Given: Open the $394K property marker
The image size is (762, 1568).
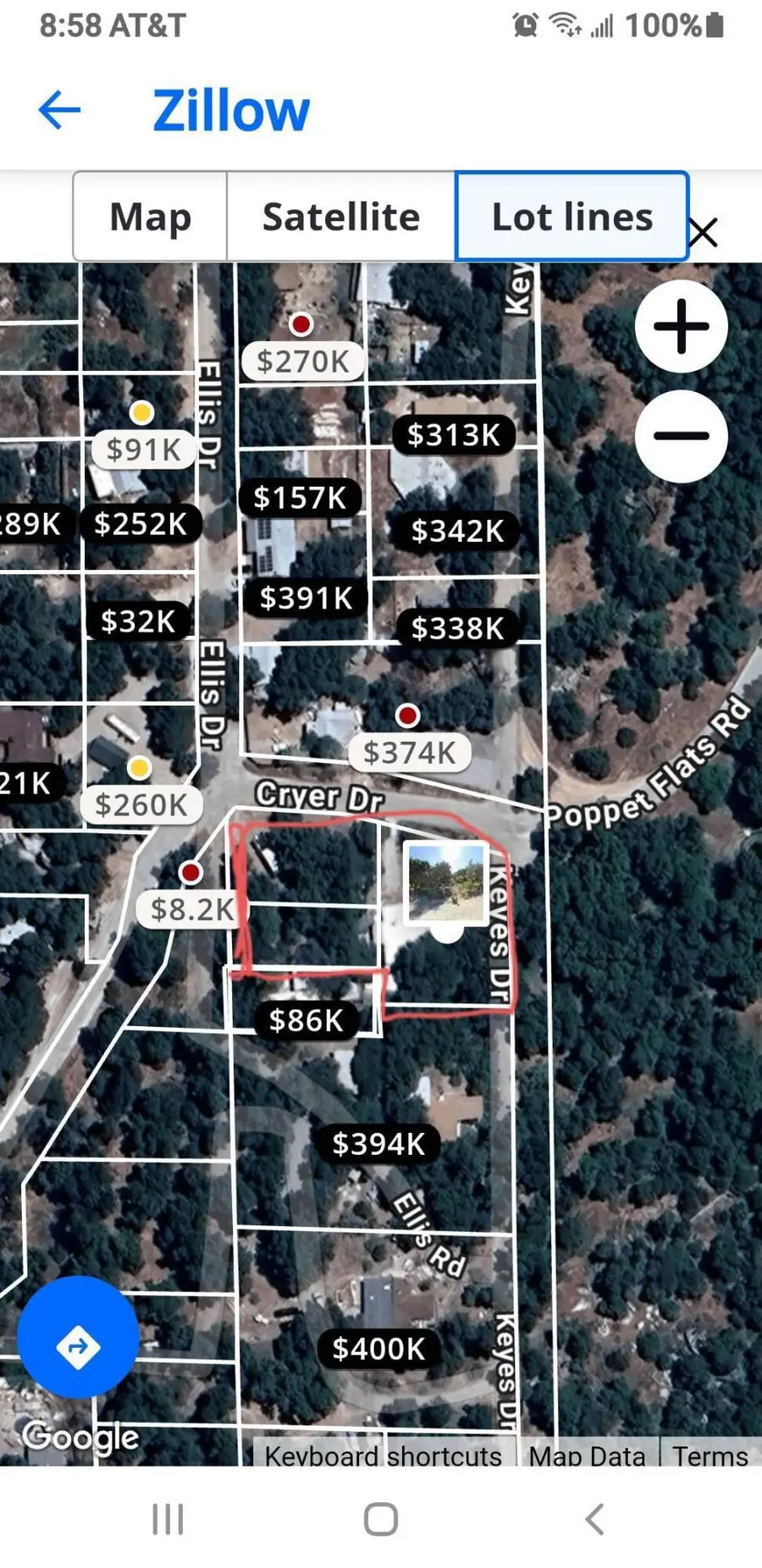Looking at the screenshot, I should [x=378, y=1143].
